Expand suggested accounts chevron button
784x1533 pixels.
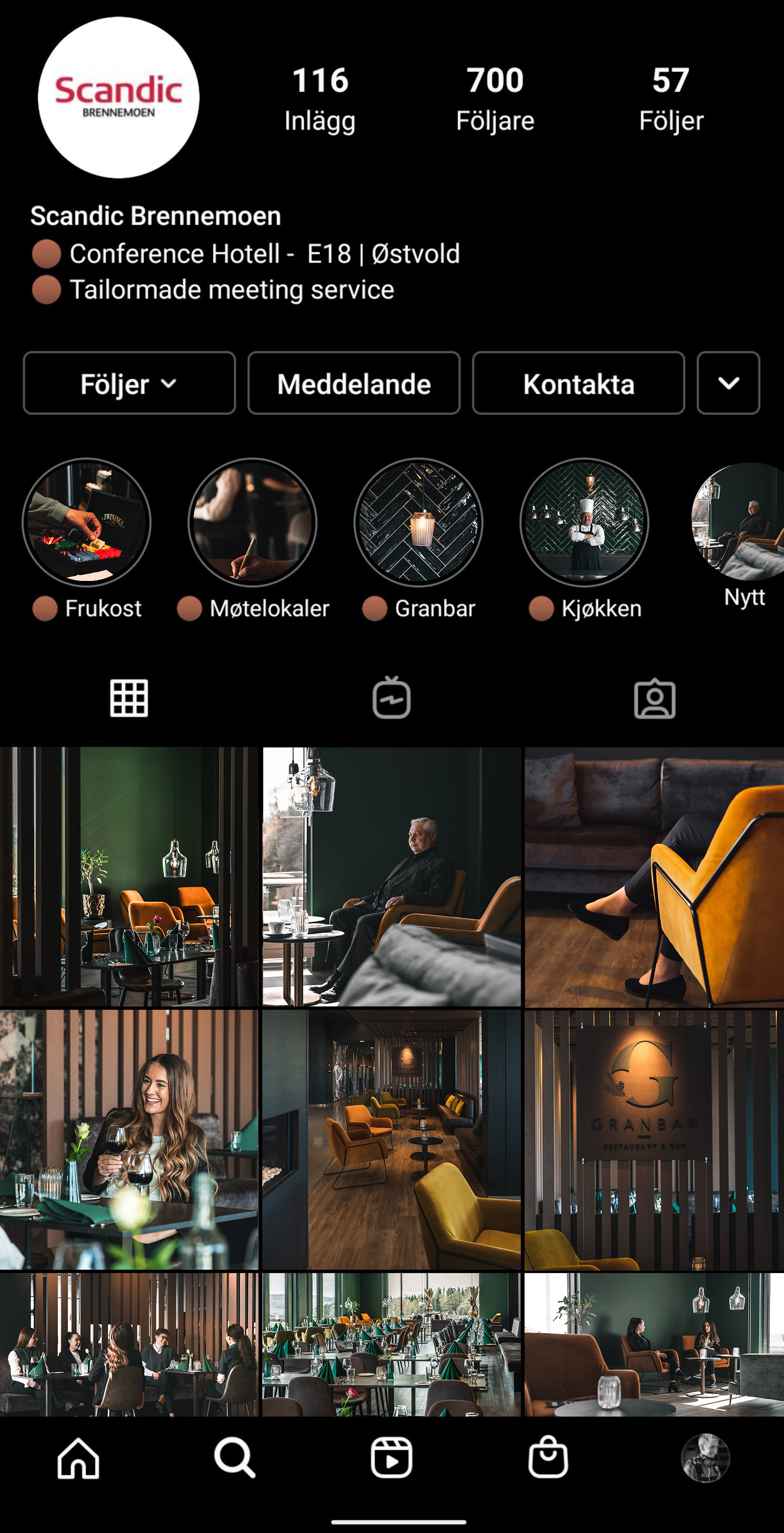[x=728, y=383]
